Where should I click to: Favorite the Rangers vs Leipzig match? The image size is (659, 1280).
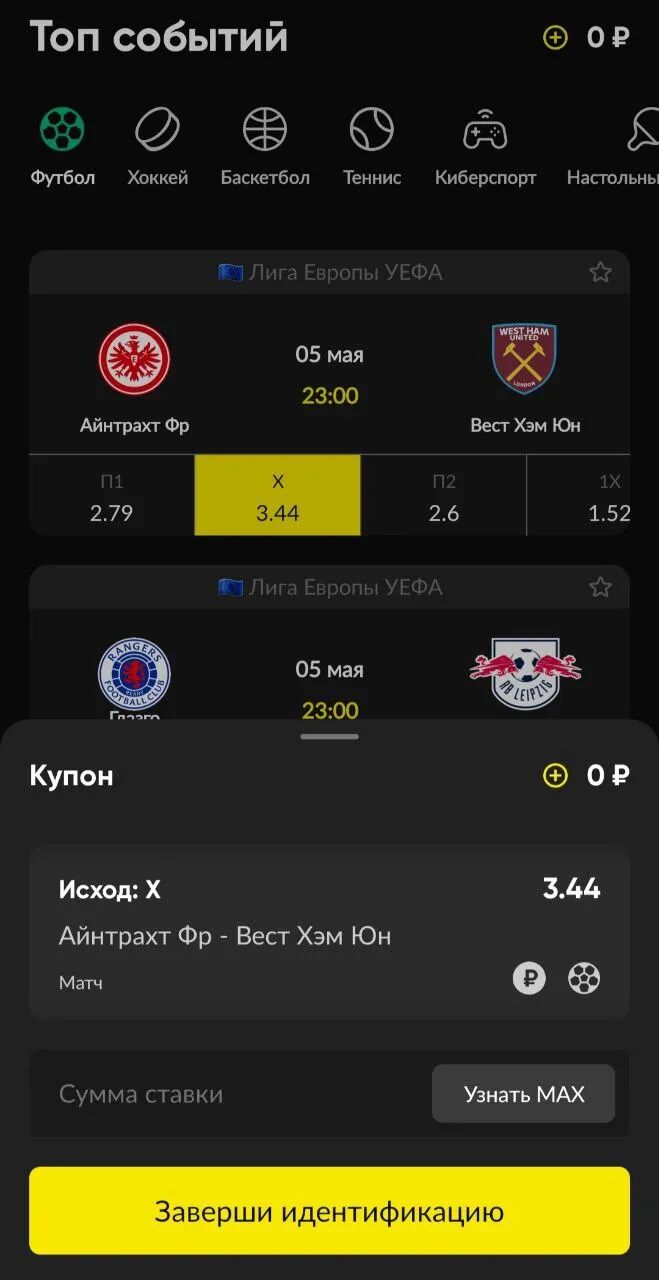tap(600, 587)
